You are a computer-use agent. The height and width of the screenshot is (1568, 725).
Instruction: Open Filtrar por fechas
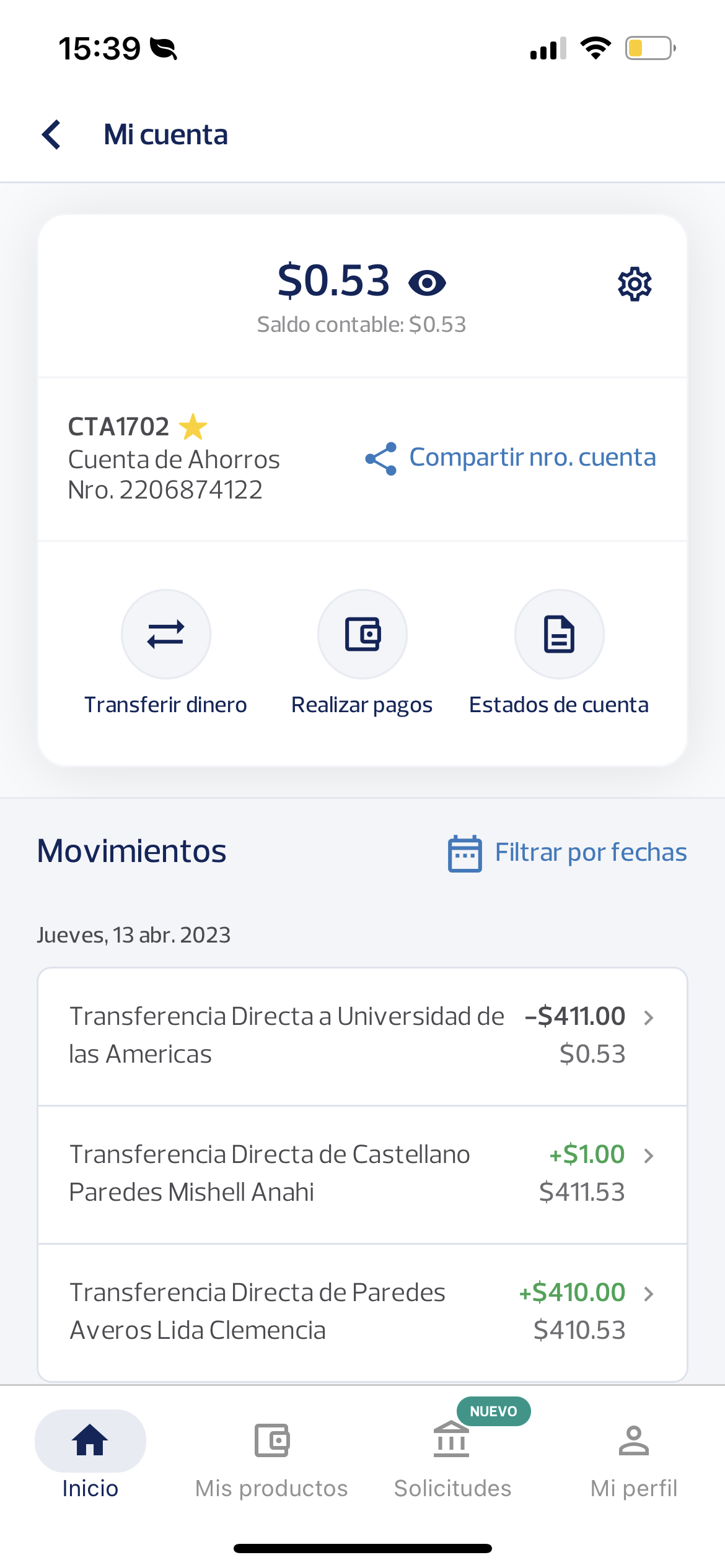(567, 853)
